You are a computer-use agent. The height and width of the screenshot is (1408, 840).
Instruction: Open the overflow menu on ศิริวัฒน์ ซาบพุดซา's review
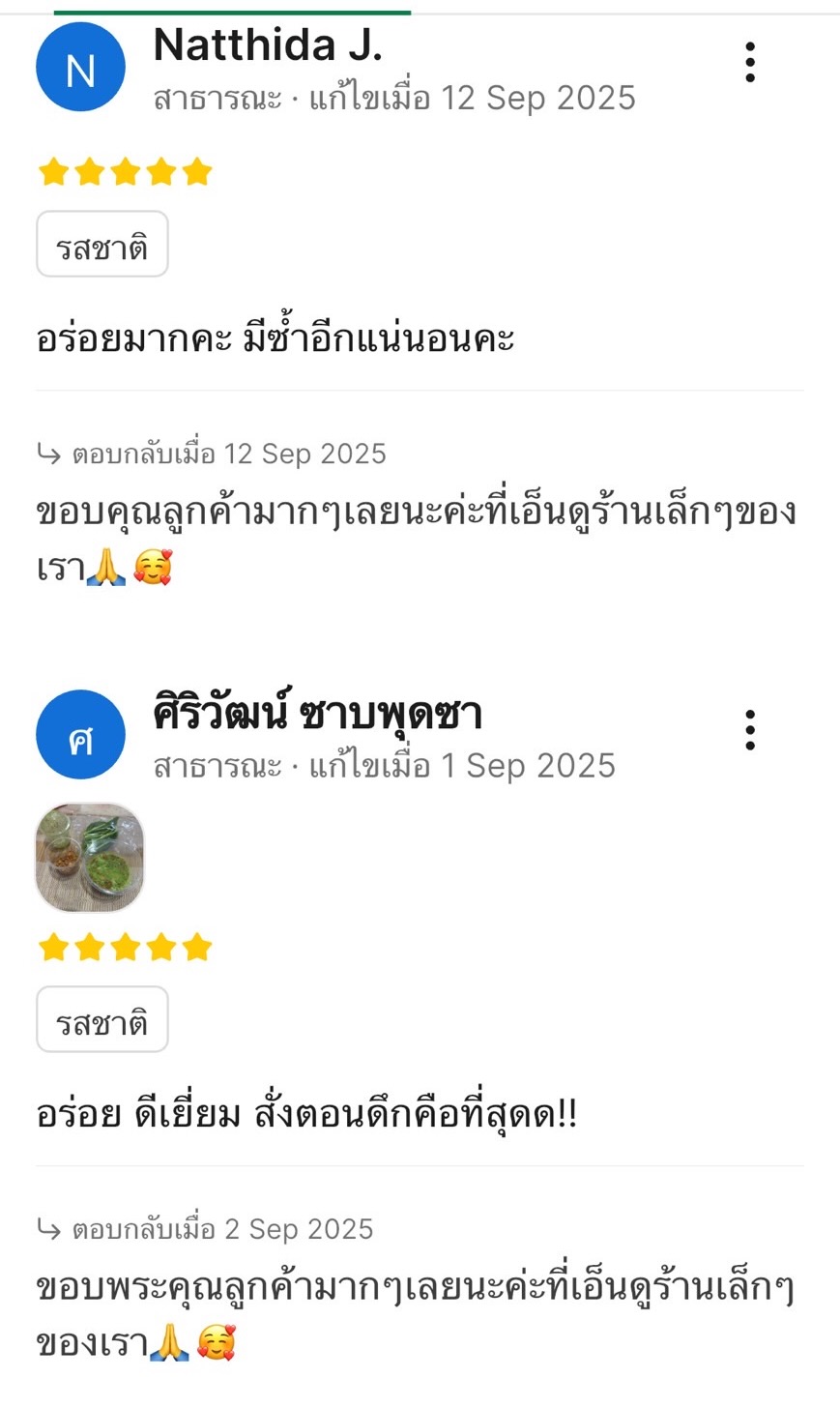(x=750, y=730)
